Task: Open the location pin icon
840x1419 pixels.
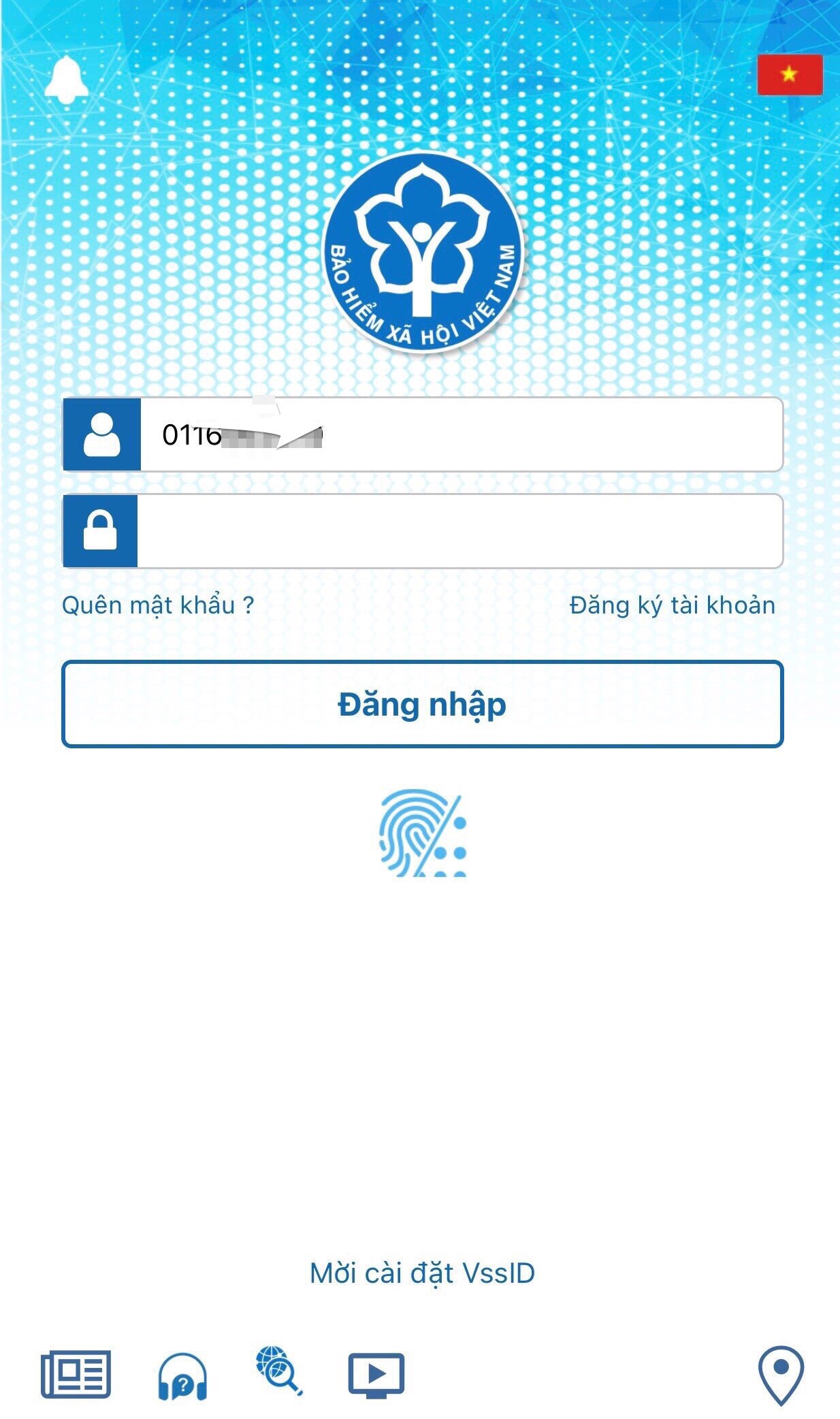Action: [781, 1375]
